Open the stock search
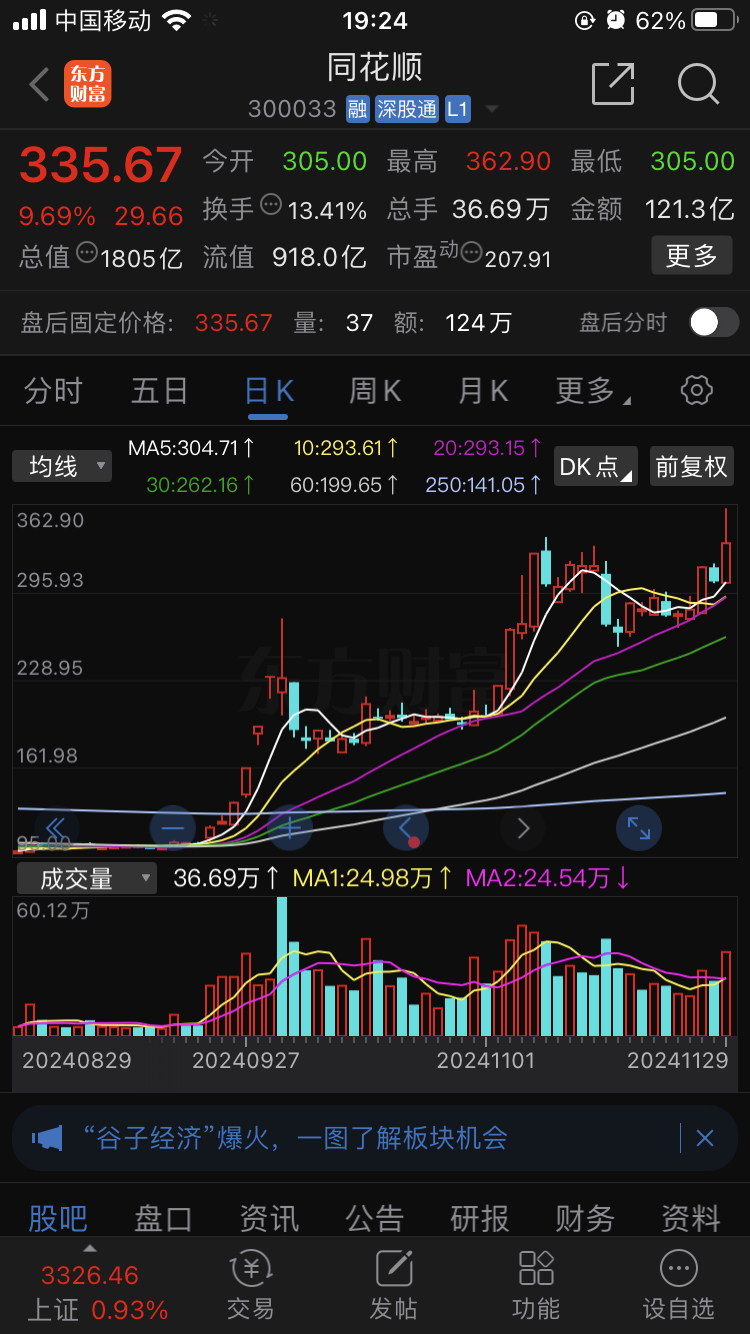Viewport: 750px width, 1334px height. click(x=698, y=85)
